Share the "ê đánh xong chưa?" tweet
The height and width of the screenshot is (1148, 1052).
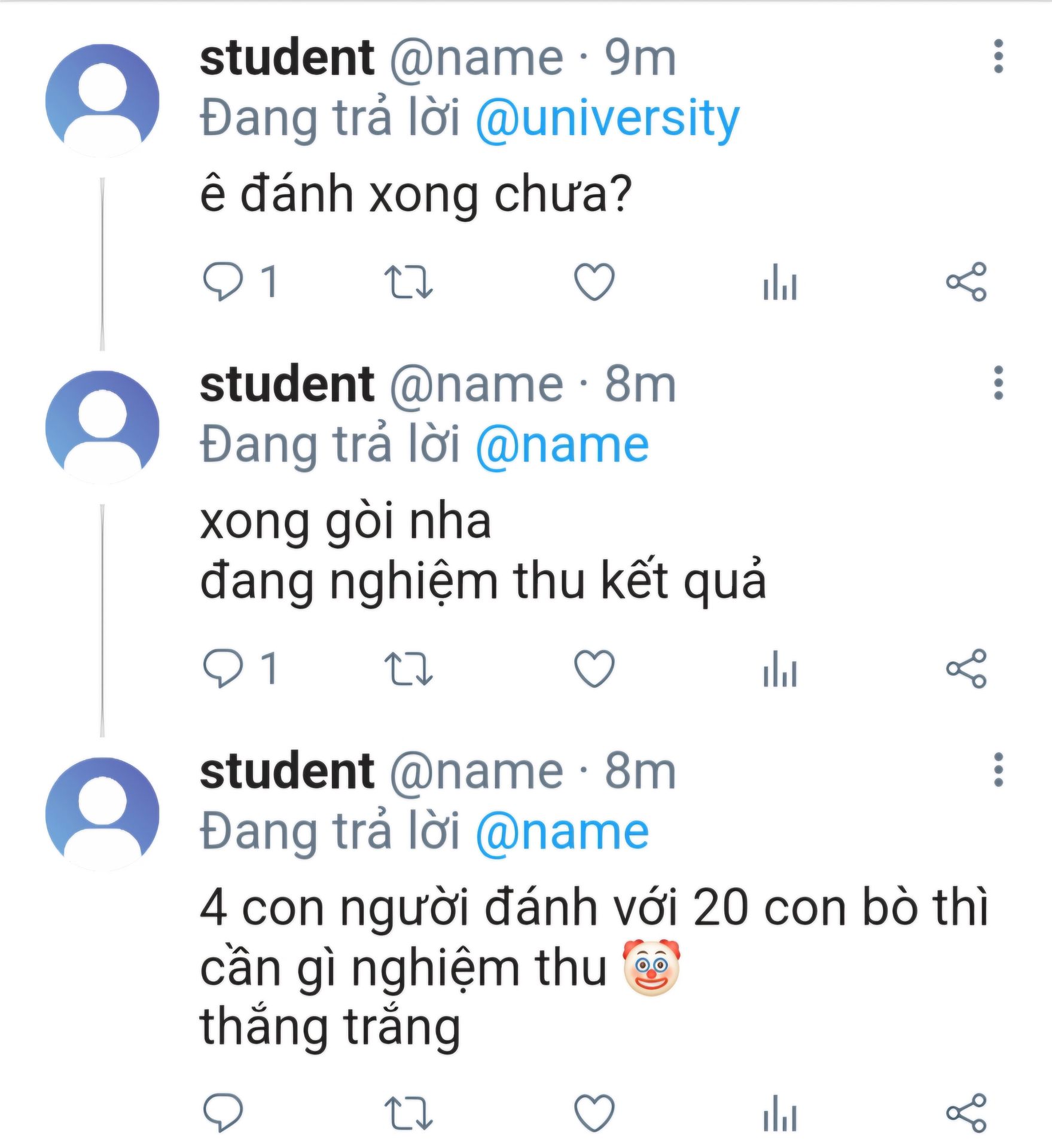[x=966, y=282]
